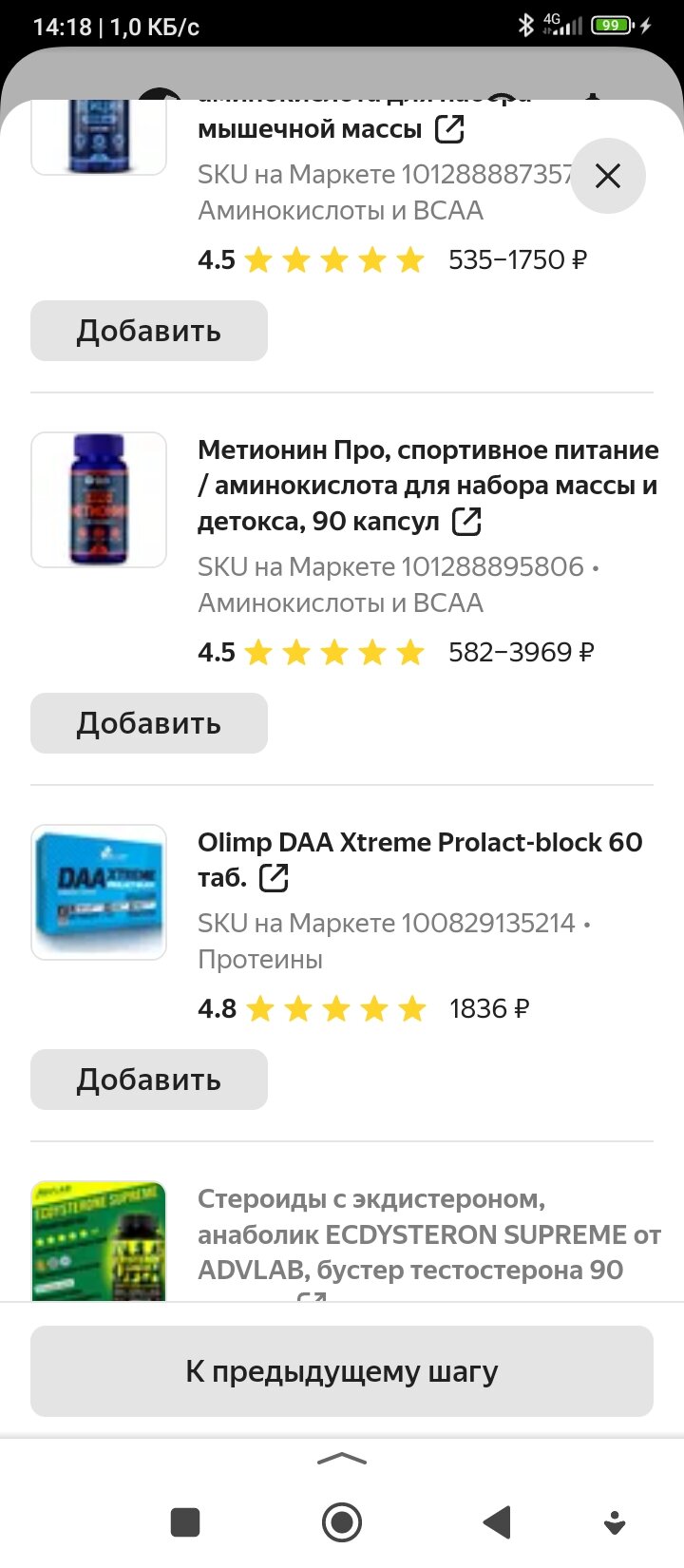Go back with К предыдущему шагу
Screen dimensions: 684x1568
click(342, 1371)
